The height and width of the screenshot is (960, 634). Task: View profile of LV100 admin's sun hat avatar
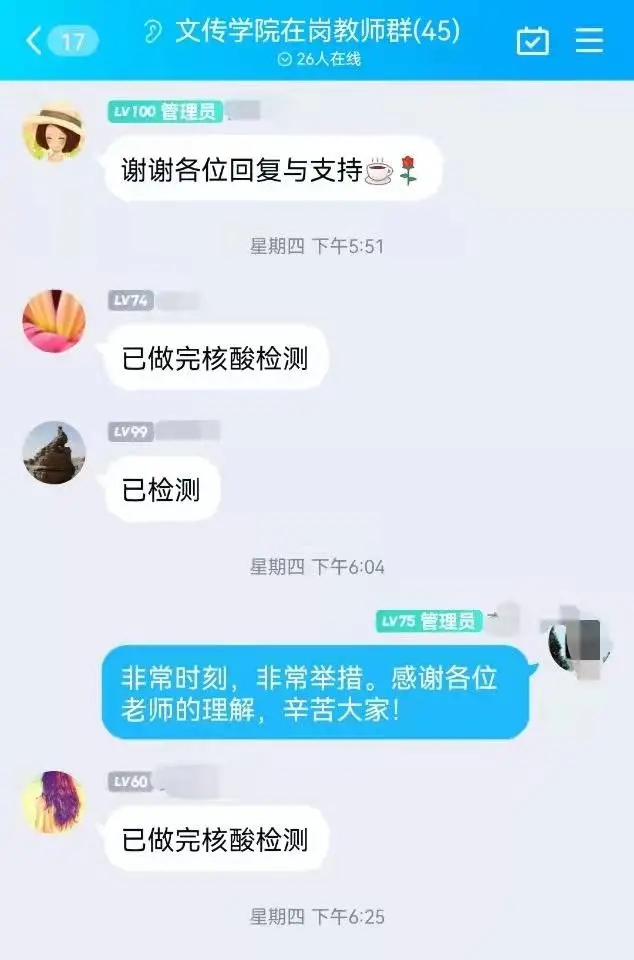54,130
